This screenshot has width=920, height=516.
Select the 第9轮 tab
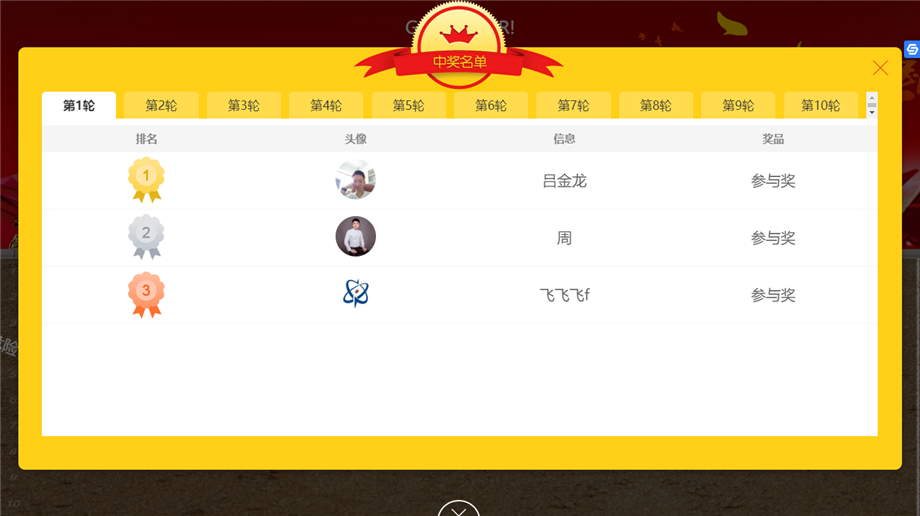pos(738,106)
